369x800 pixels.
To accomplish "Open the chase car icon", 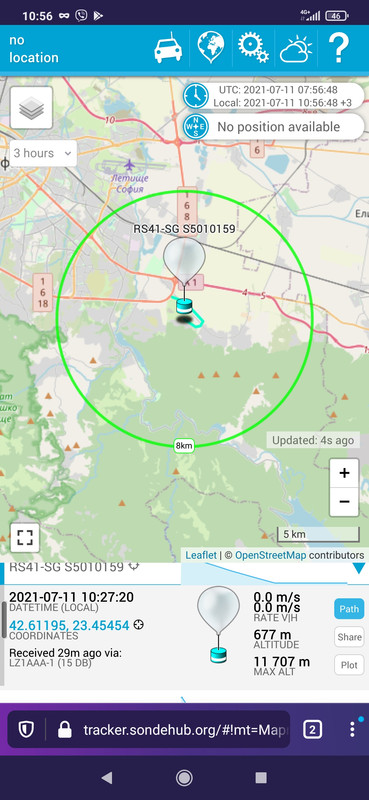I will click(168, 48).
